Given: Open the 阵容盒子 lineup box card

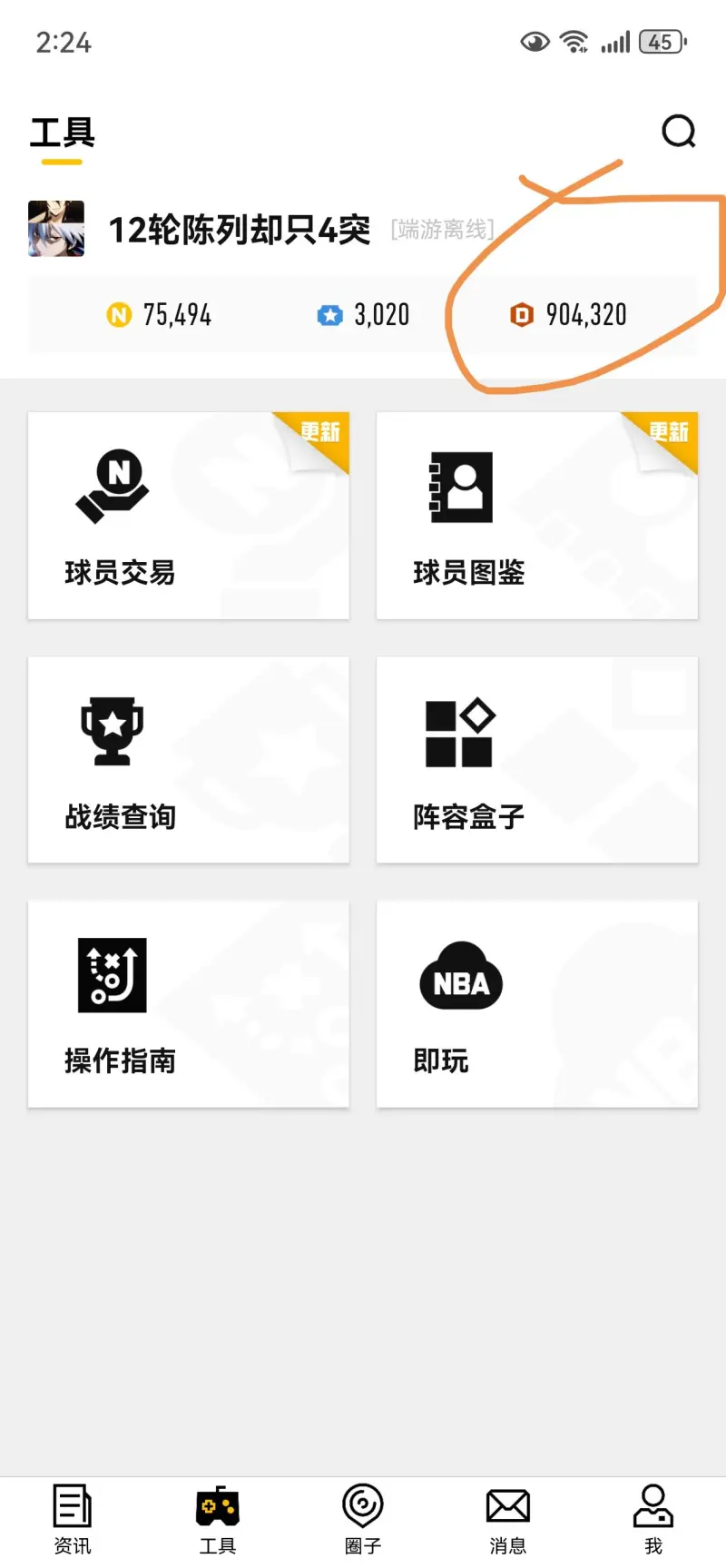Looking at the screenshot, I should pos(536,760).
